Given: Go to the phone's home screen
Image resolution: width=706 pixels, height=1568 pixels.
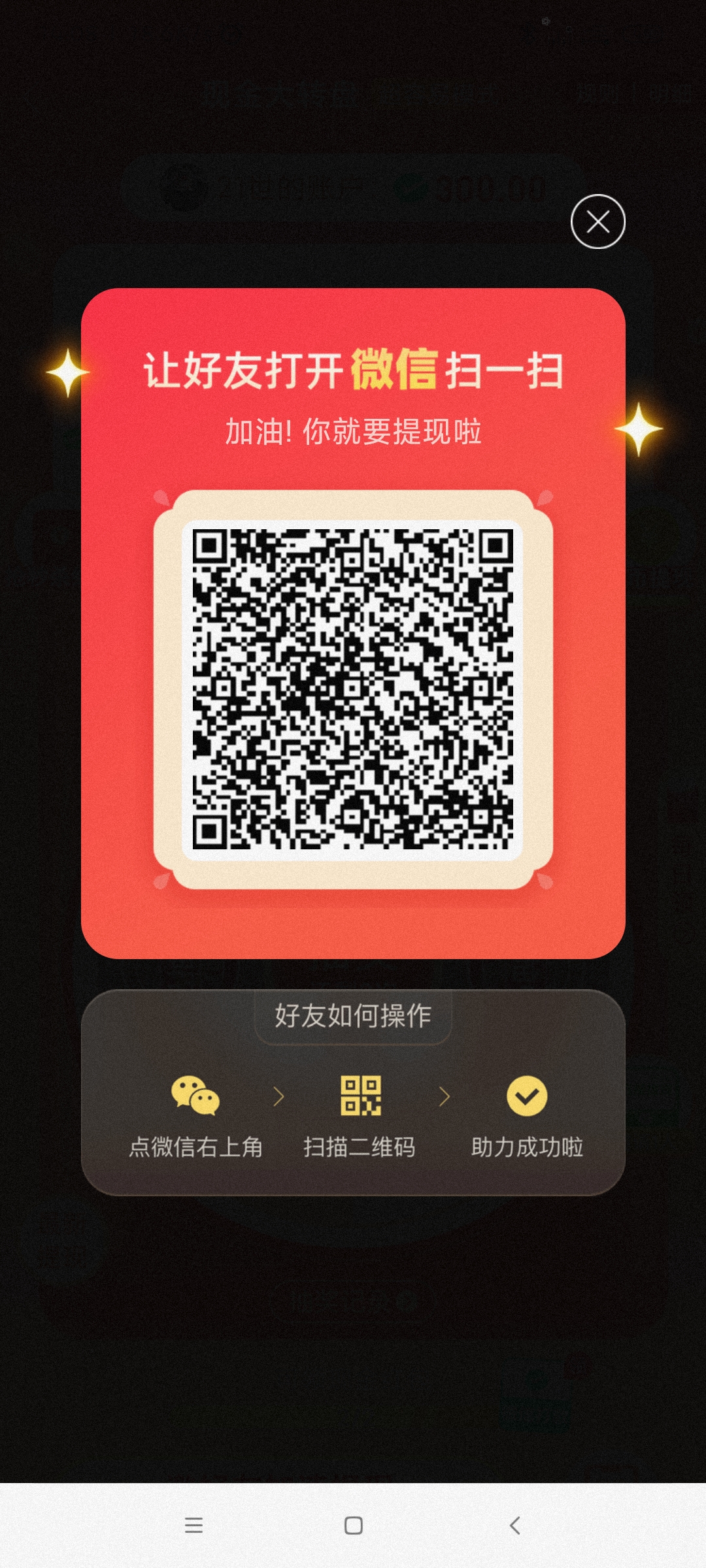Looking at the screenshot, I should click(353, 1526).
